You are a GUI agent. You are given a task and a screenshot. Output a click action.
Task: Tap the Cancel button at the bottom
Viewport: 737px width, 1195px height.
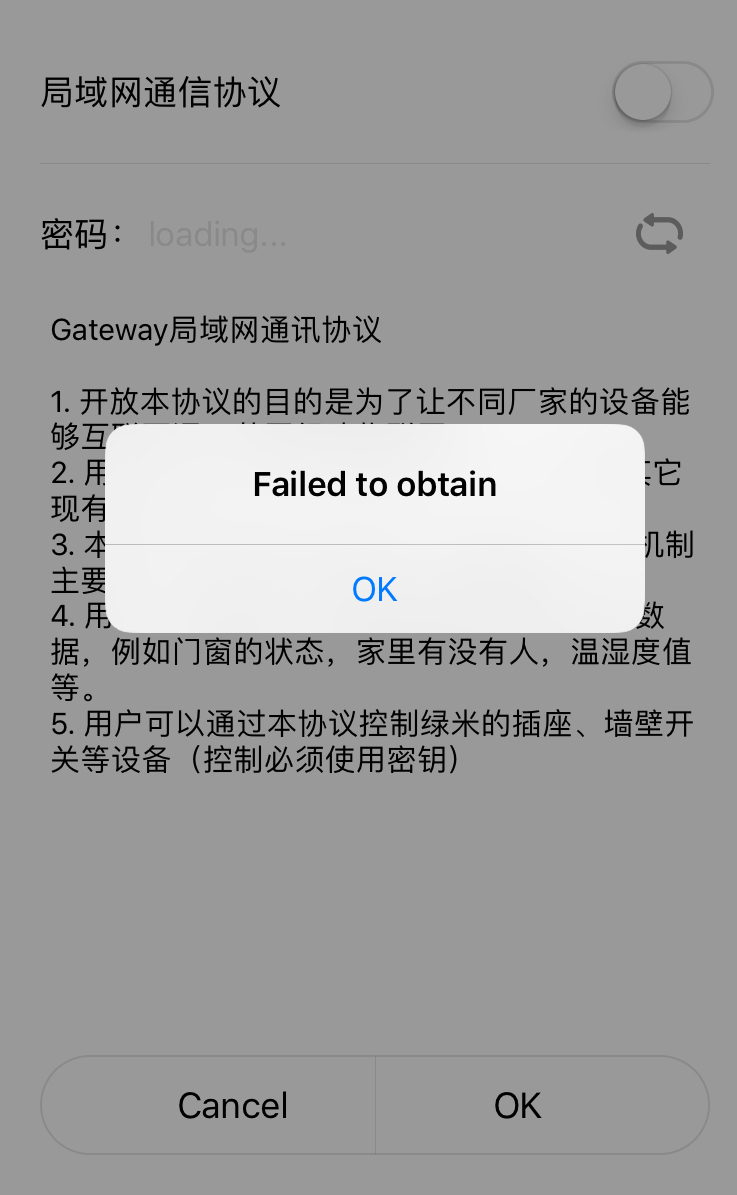pos(232,1105)
